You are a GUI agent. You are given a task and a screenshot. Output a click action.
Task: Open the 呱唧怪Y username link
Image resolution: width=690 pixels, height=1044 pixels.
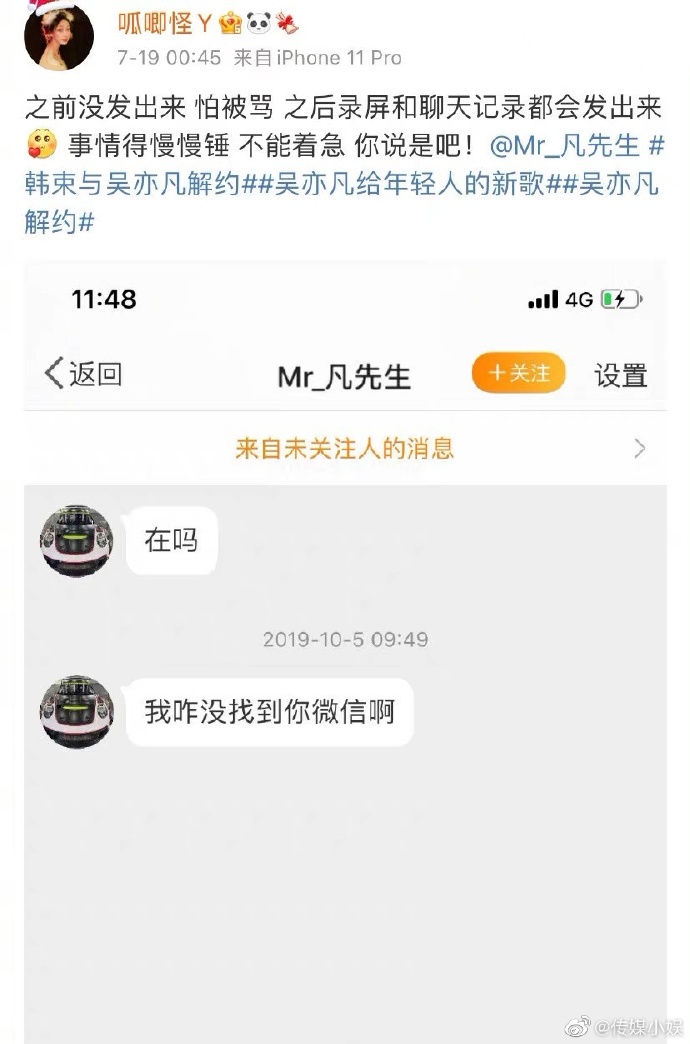(162, 21)
